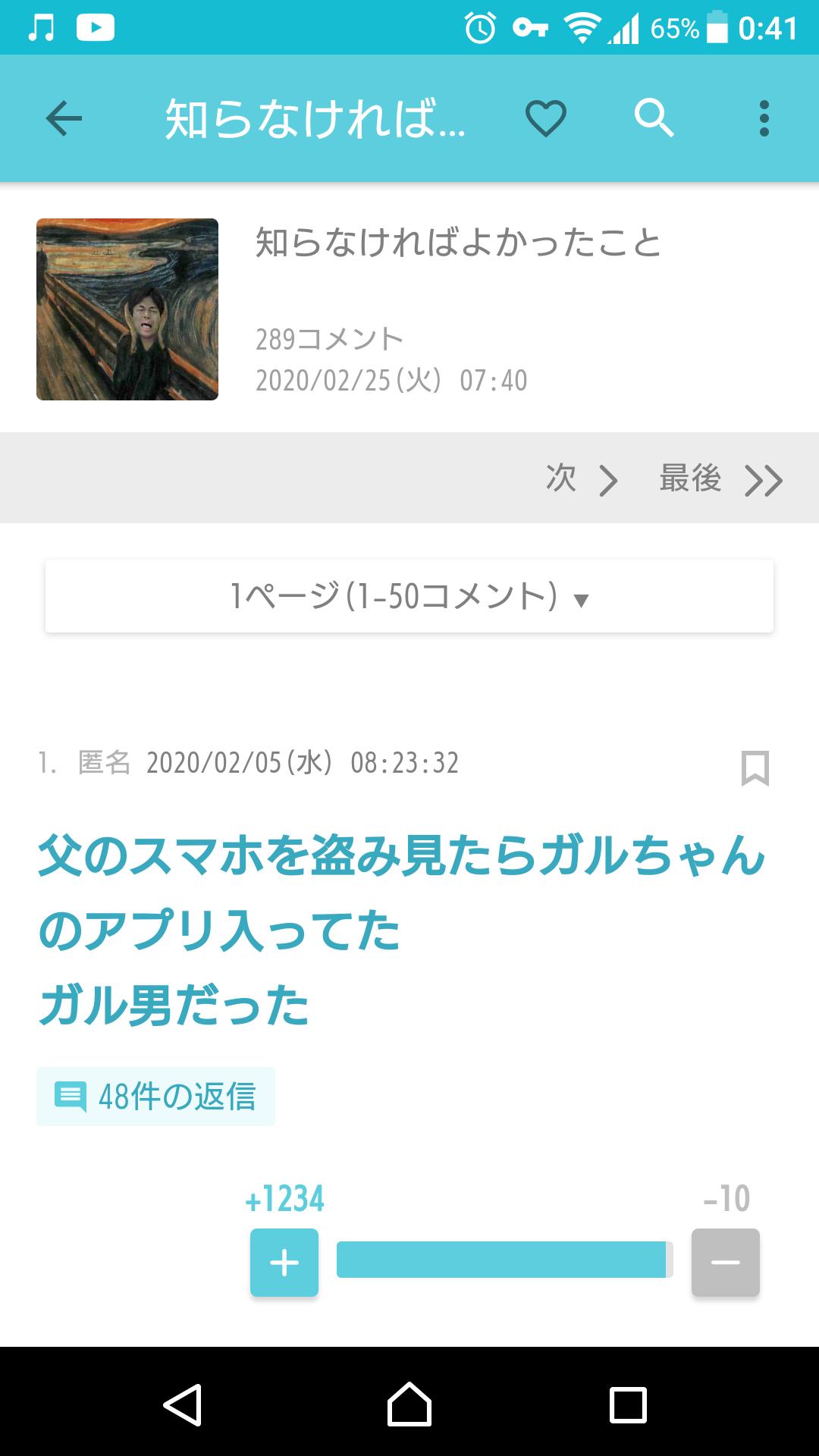Screen dimensions: 819x1456
Task: Tap the topic thumbnail image
Action: pyautogui.click(x=127, y=309)
